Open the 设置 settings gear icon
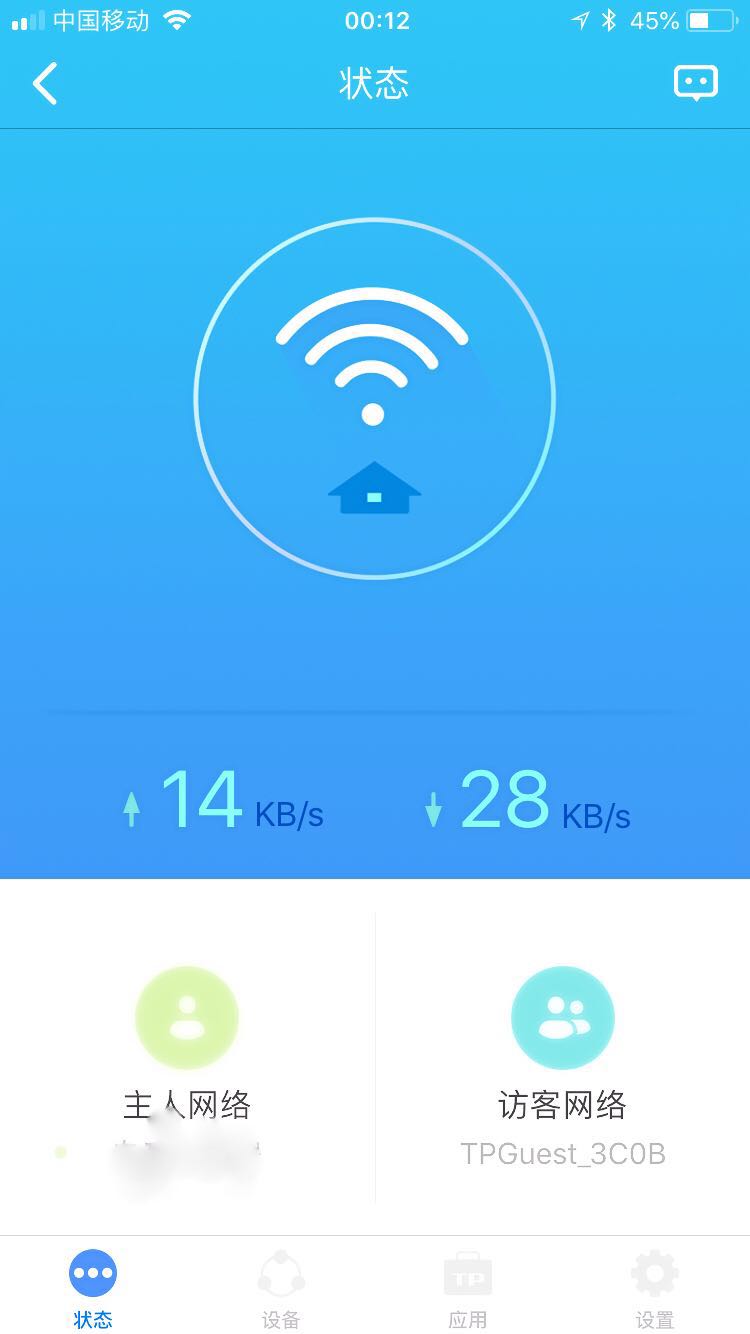 tap(654, 1274)
